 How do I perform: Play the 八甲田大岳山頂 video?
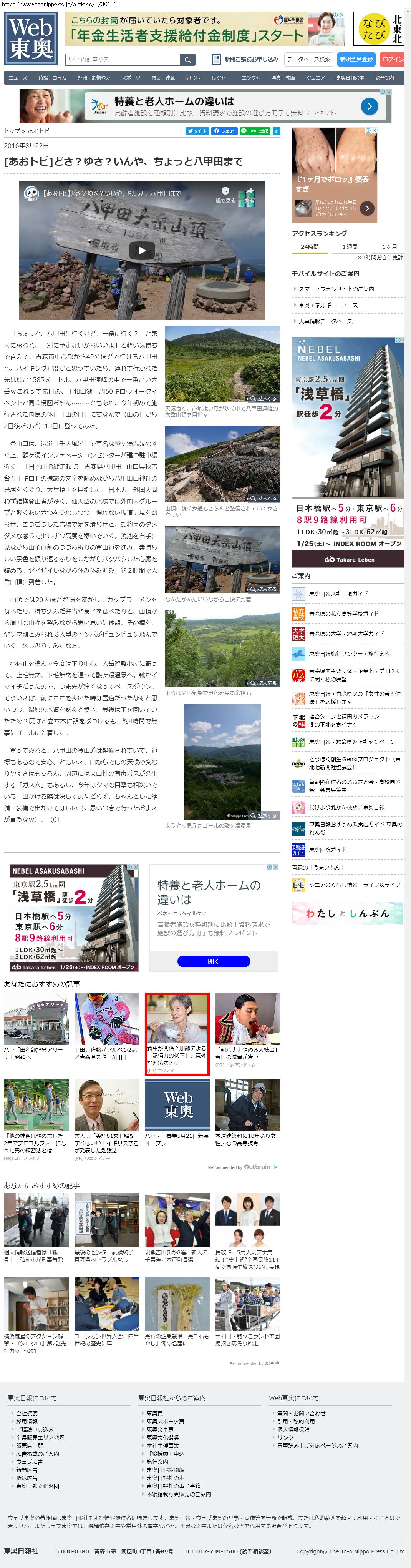point(142,250)
